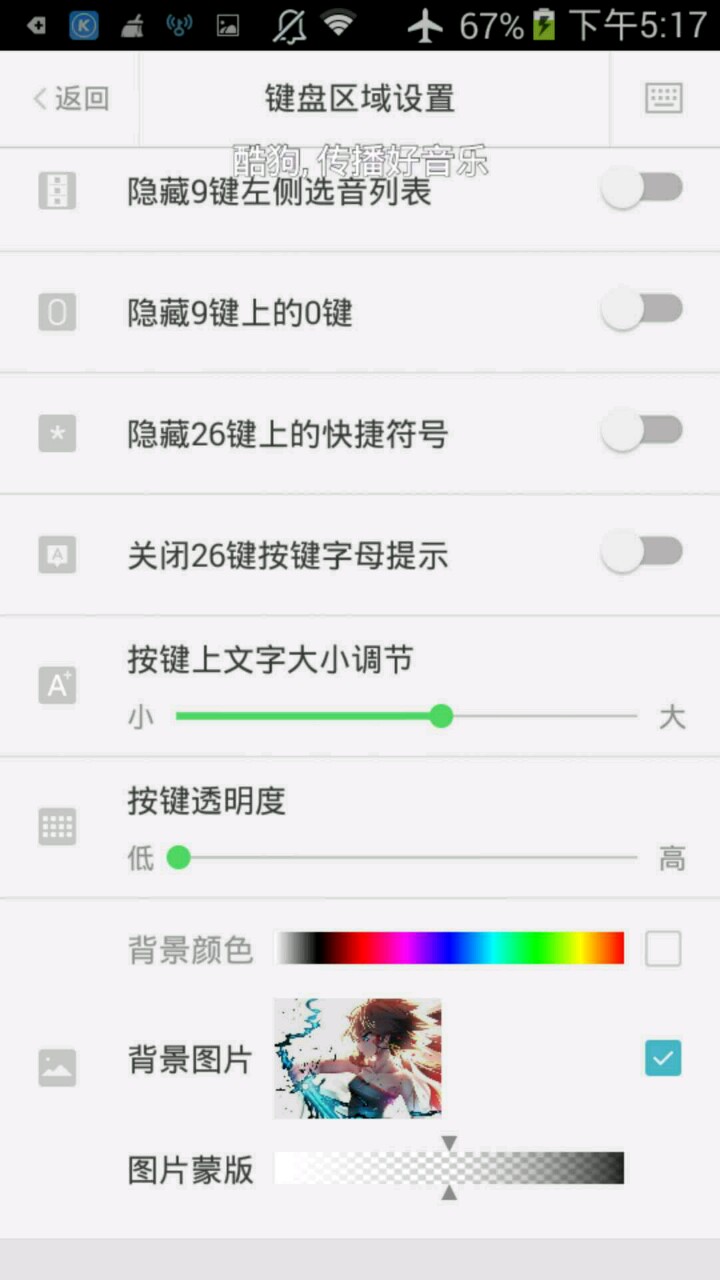The image size is (720, 1280).
Task: Uncheck the 背景图片 checkbox
Action: tap(663, 1058)
